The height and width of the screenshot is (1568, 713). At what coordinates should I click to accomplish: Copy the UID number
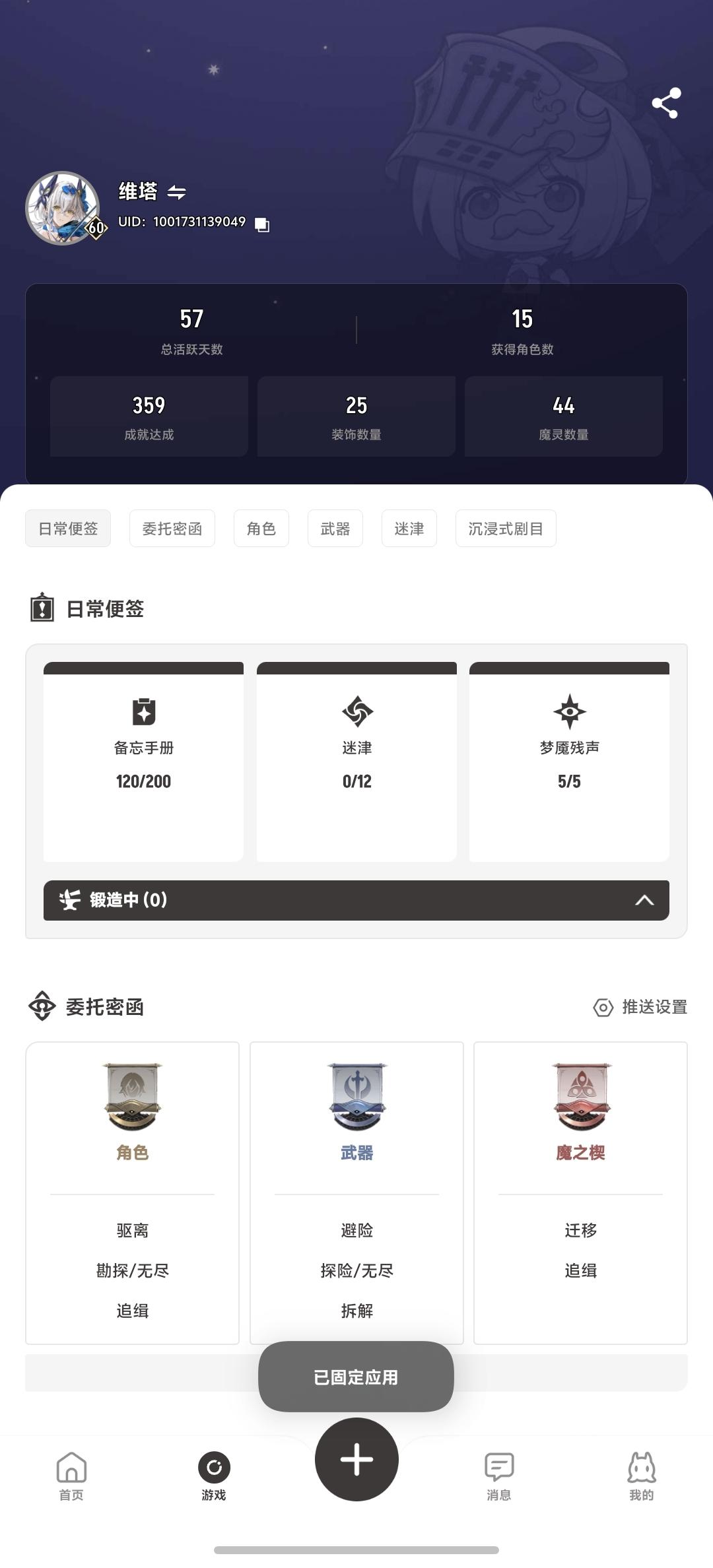pos(262,225)
